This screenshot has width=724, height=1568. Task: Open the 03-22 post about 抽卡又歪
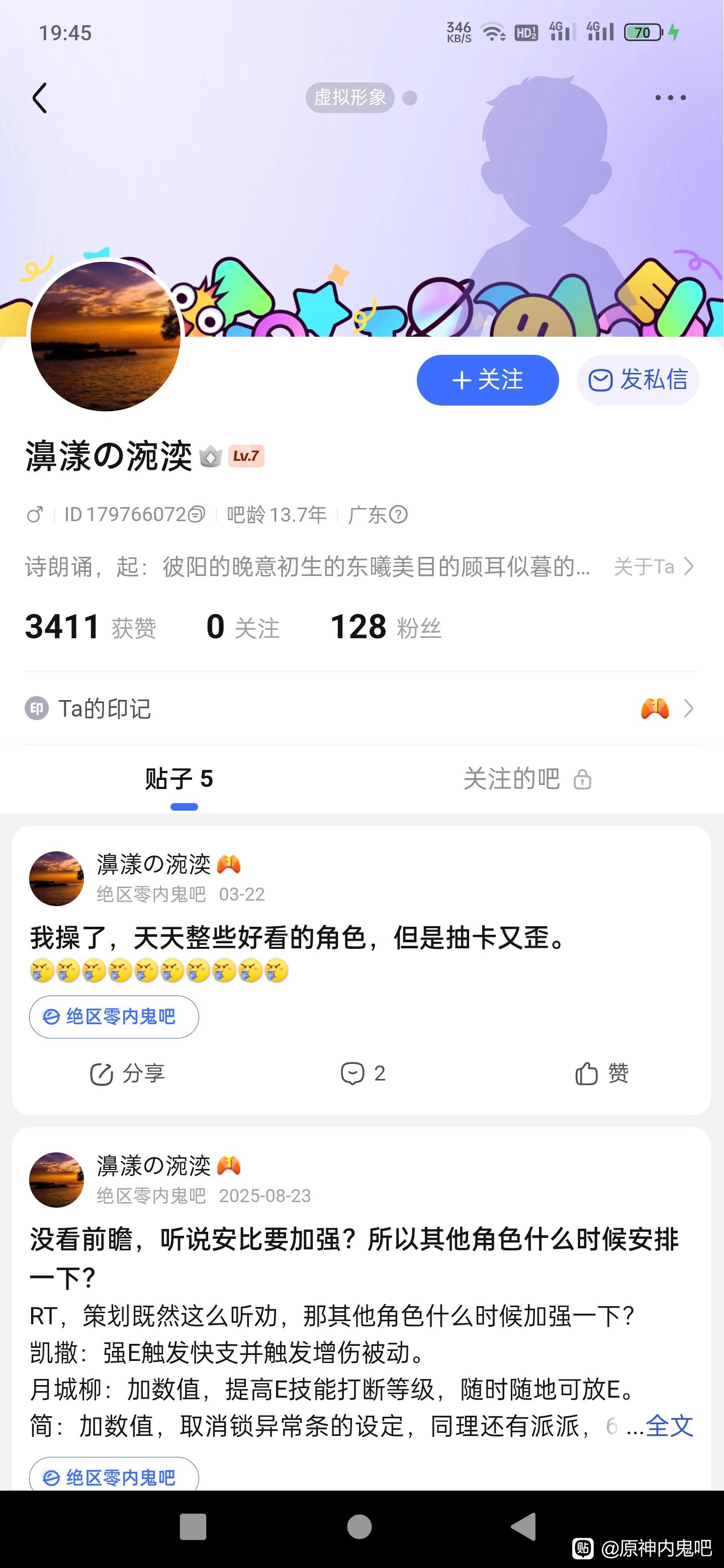(x=298, y=938)
